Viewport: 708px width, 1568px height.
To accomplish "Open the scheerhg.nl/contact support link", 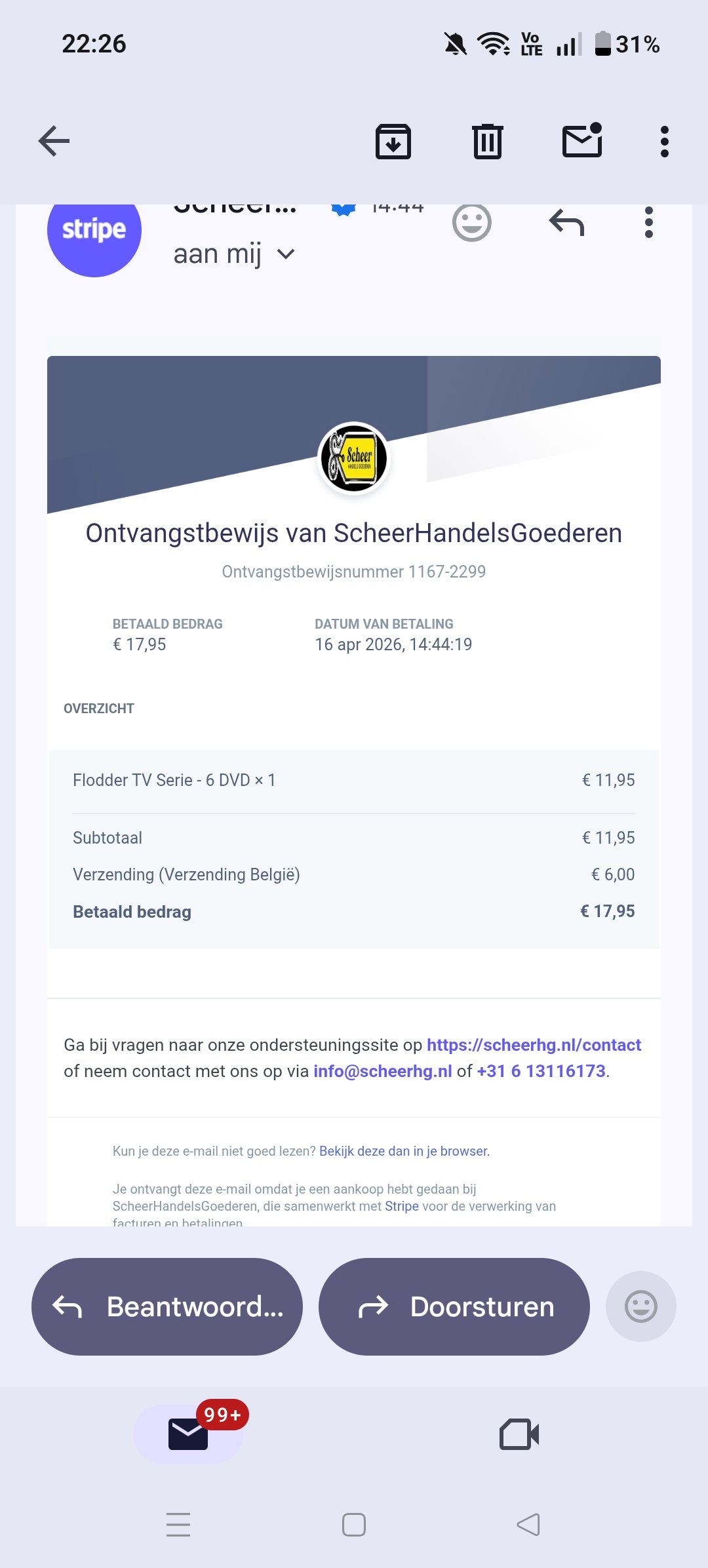I will click(x=534, y=1045).
